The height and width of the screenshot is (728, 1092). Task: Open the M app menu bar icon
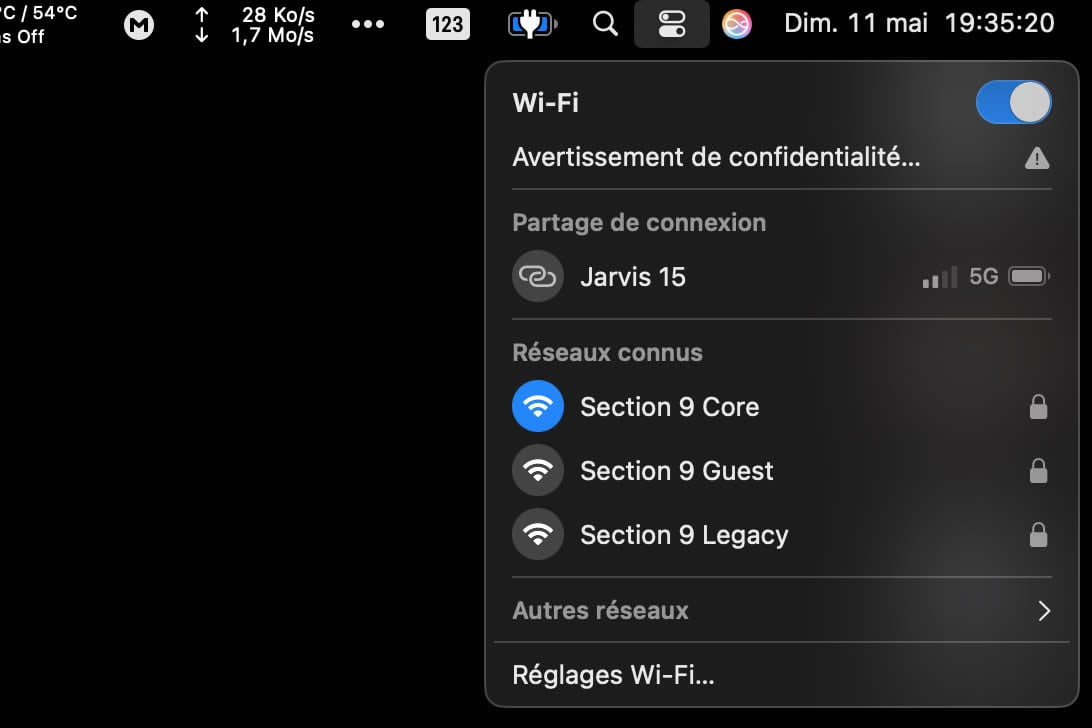pos(139,25)
